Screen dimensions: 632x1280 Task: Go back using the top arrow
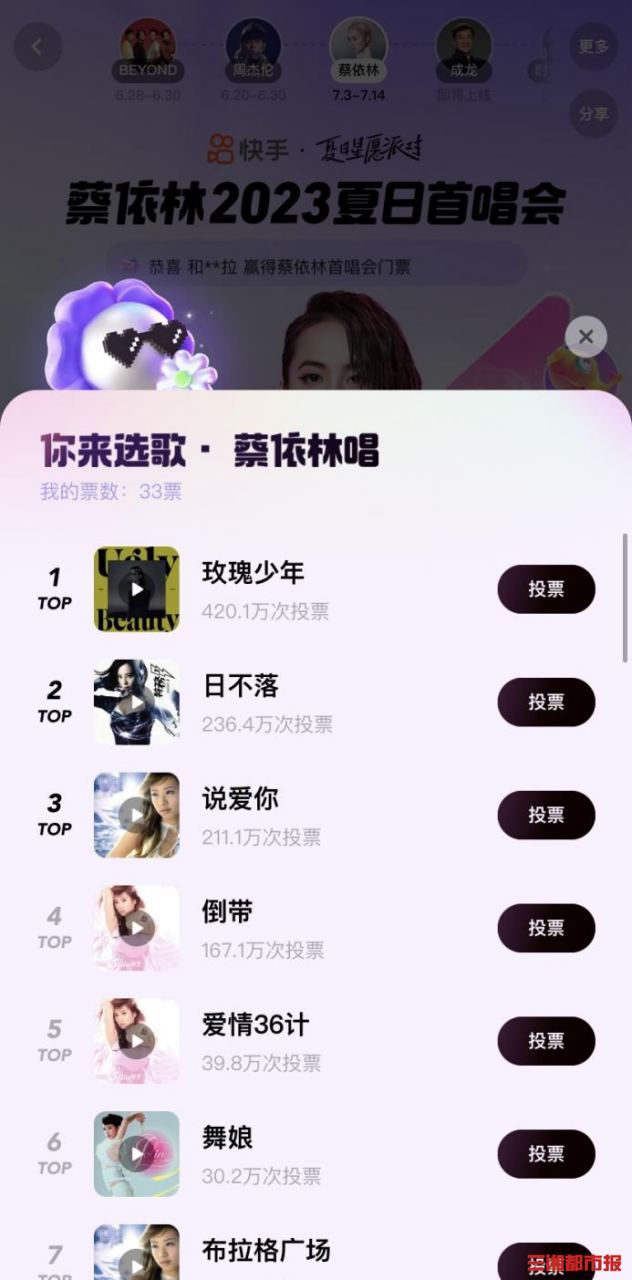point(38,46)
